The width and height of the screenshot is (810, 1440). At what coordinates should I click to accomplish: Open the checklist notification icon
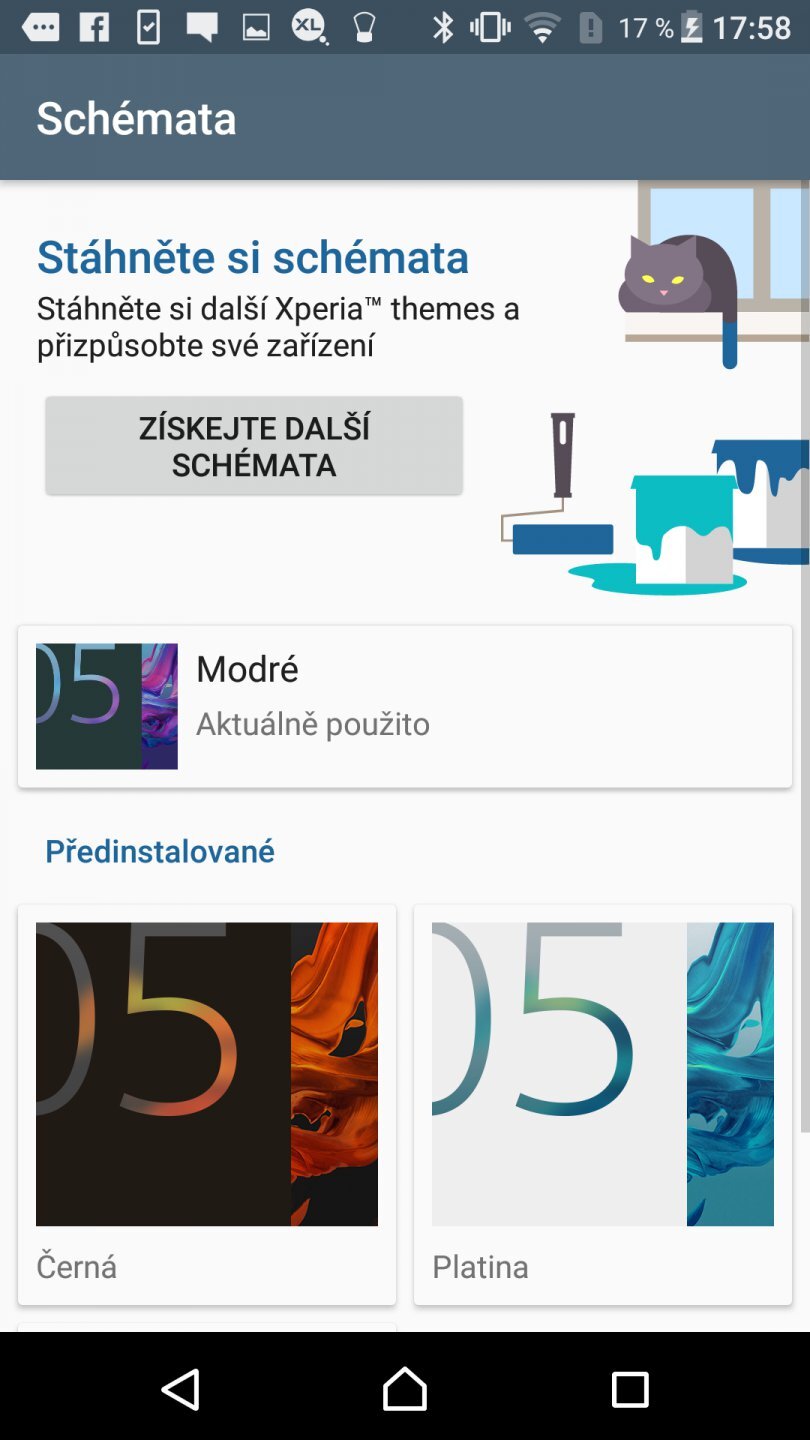pyautogui.click(x=150, y=27)
